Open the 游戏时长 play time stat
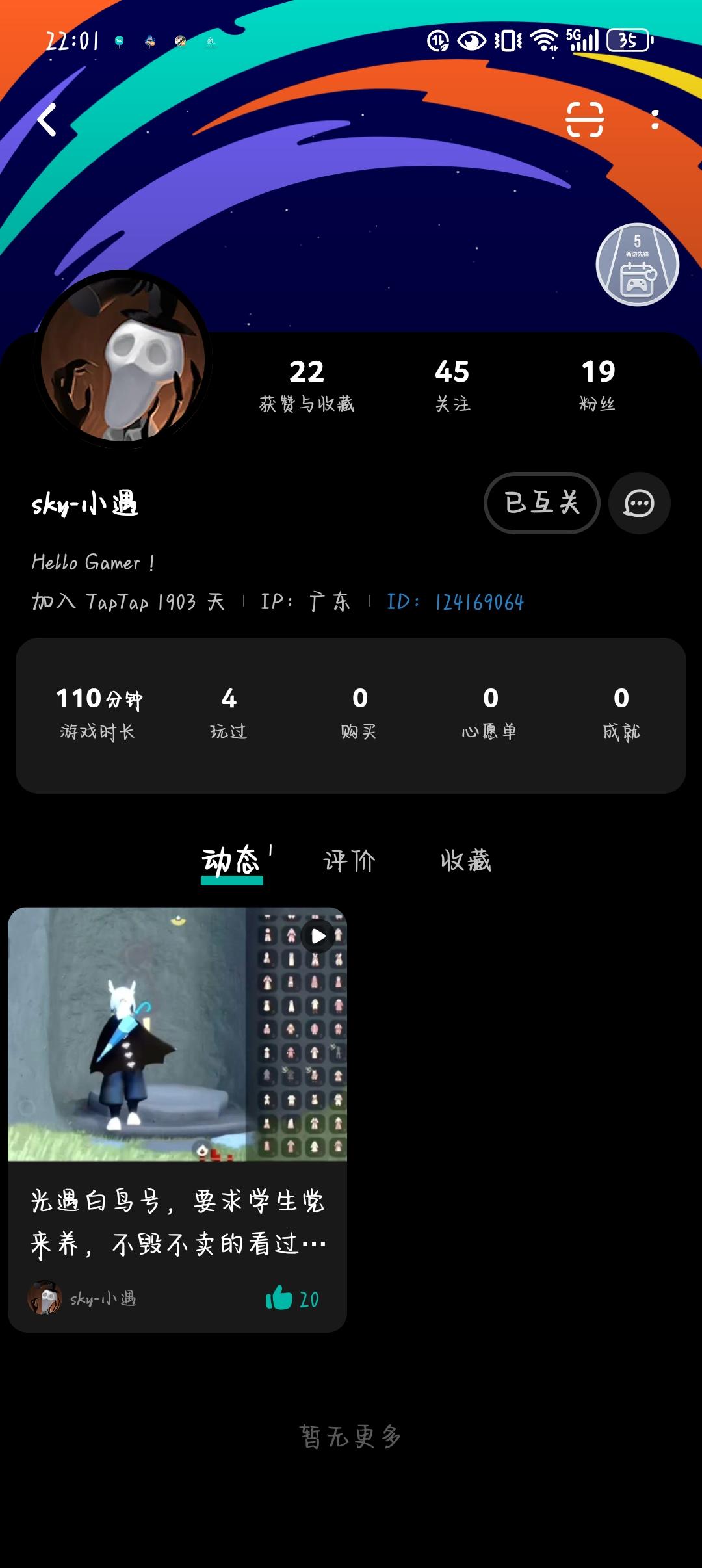Image resolution: width=702 pixels, height=1568 pixels. tap(98, 713)
